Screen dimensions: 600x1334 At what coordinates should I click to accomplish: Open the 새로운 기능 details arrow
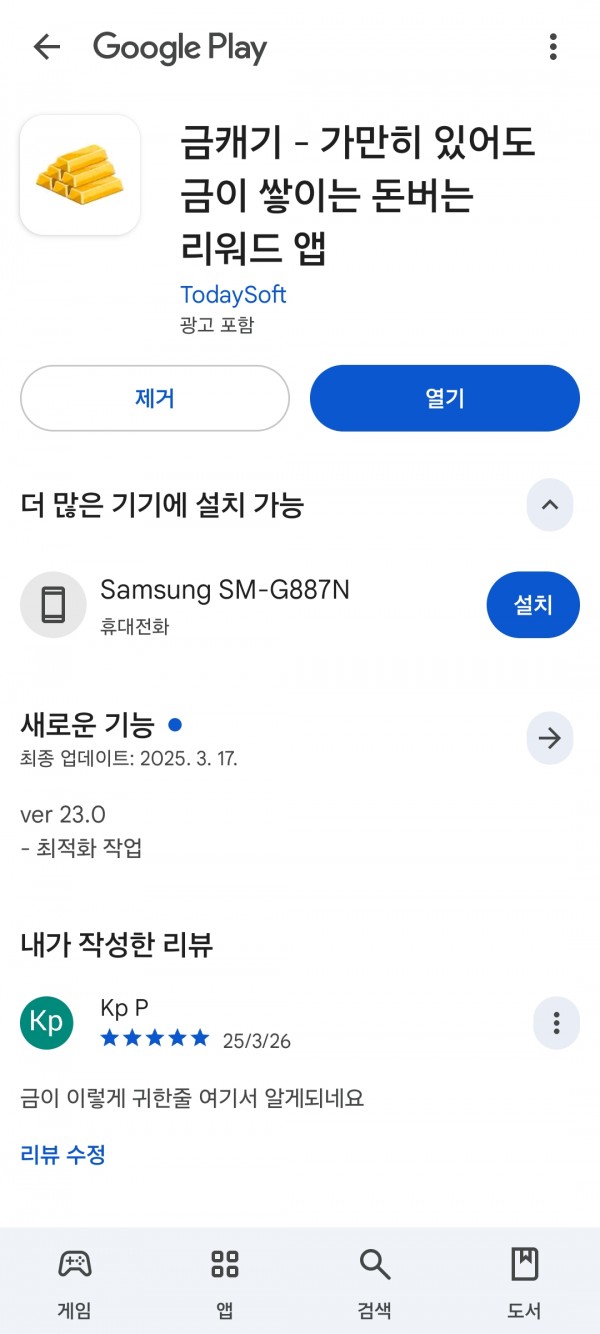point(550,739)
